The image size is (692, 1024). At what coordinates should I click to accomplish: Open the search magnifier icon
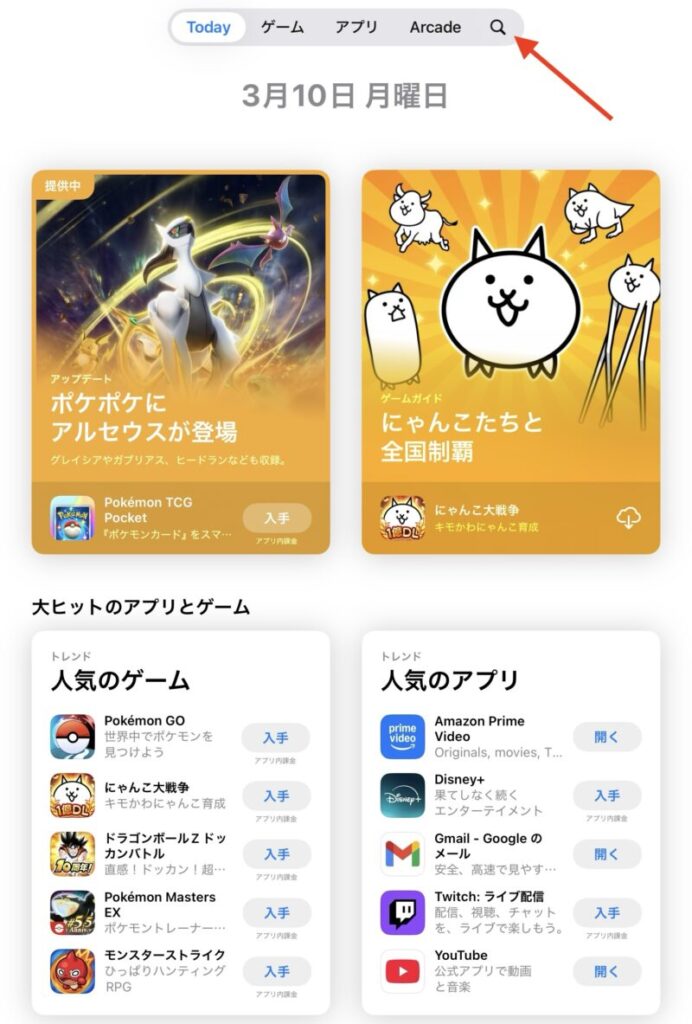pos(497,27)
